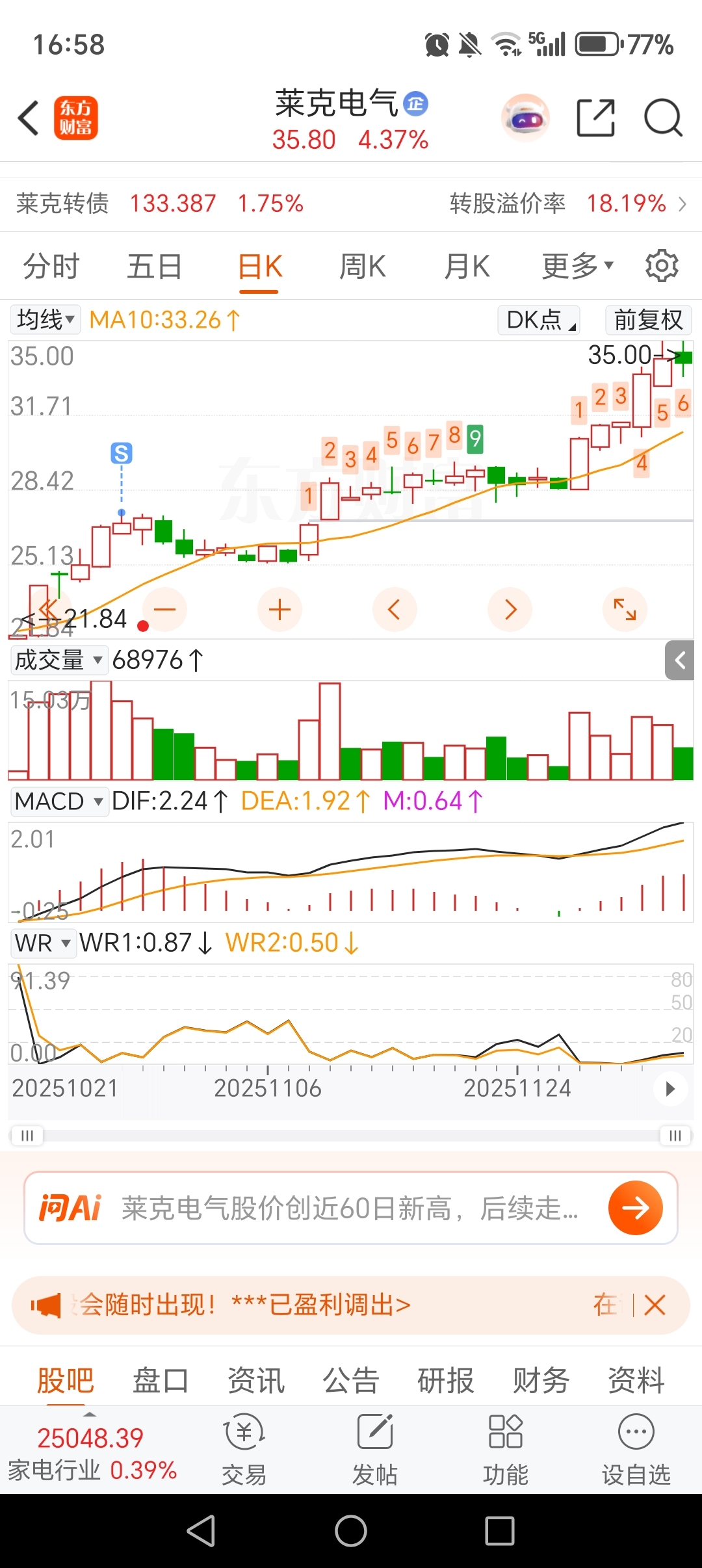Share this stock page
The width and height of the screenshot is (702, 1568).
(595, 118)
